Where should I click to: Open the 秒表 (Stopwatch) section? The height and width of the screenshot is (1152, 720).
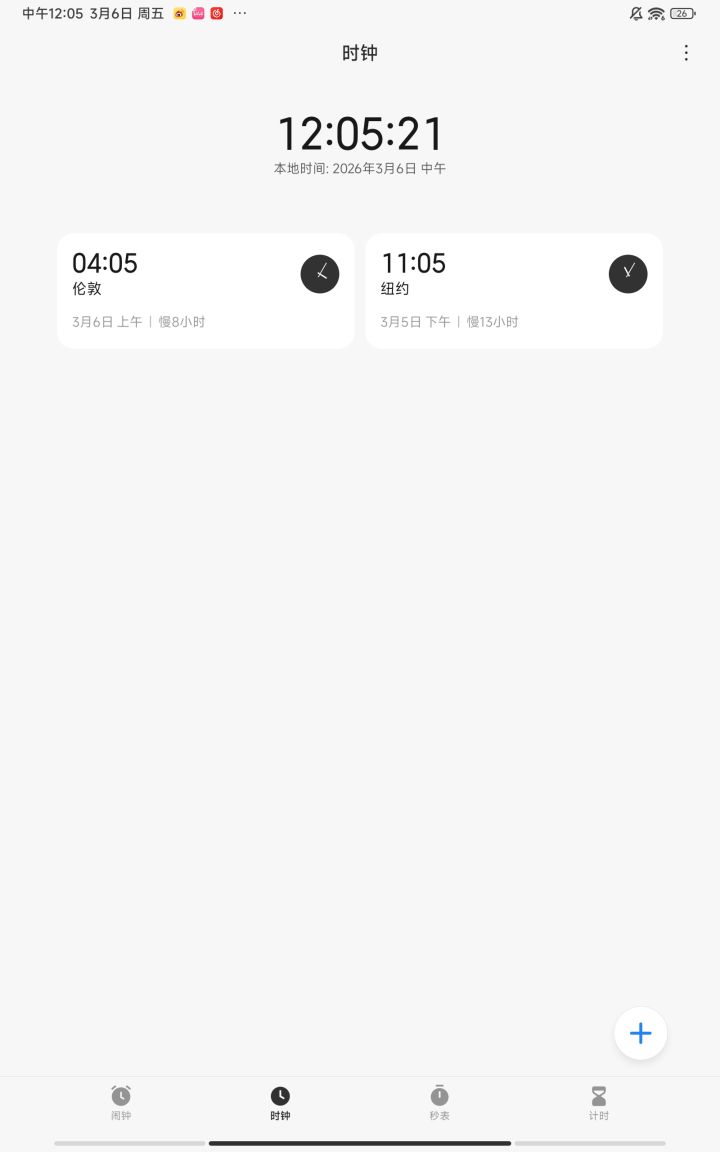439,1100
